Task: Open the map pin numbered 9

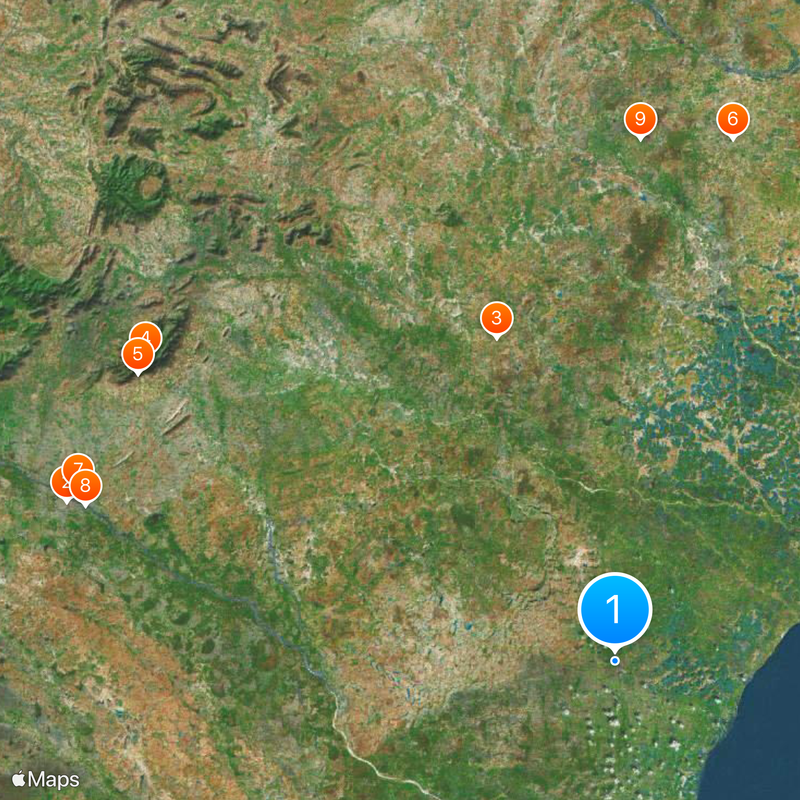Action: point(640,120)
